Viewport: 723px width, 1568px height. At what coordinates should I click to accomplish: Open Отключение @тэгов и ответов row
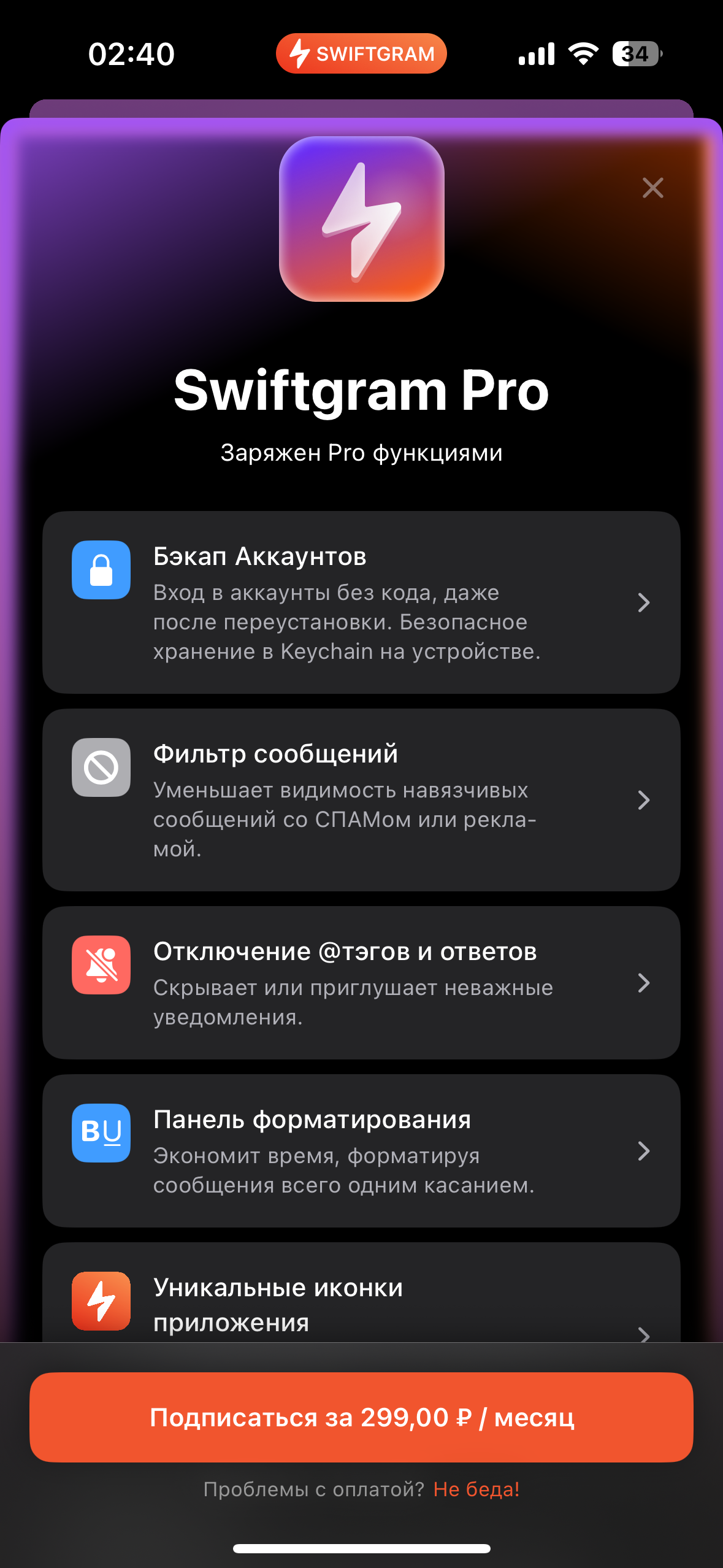[361, 982]
